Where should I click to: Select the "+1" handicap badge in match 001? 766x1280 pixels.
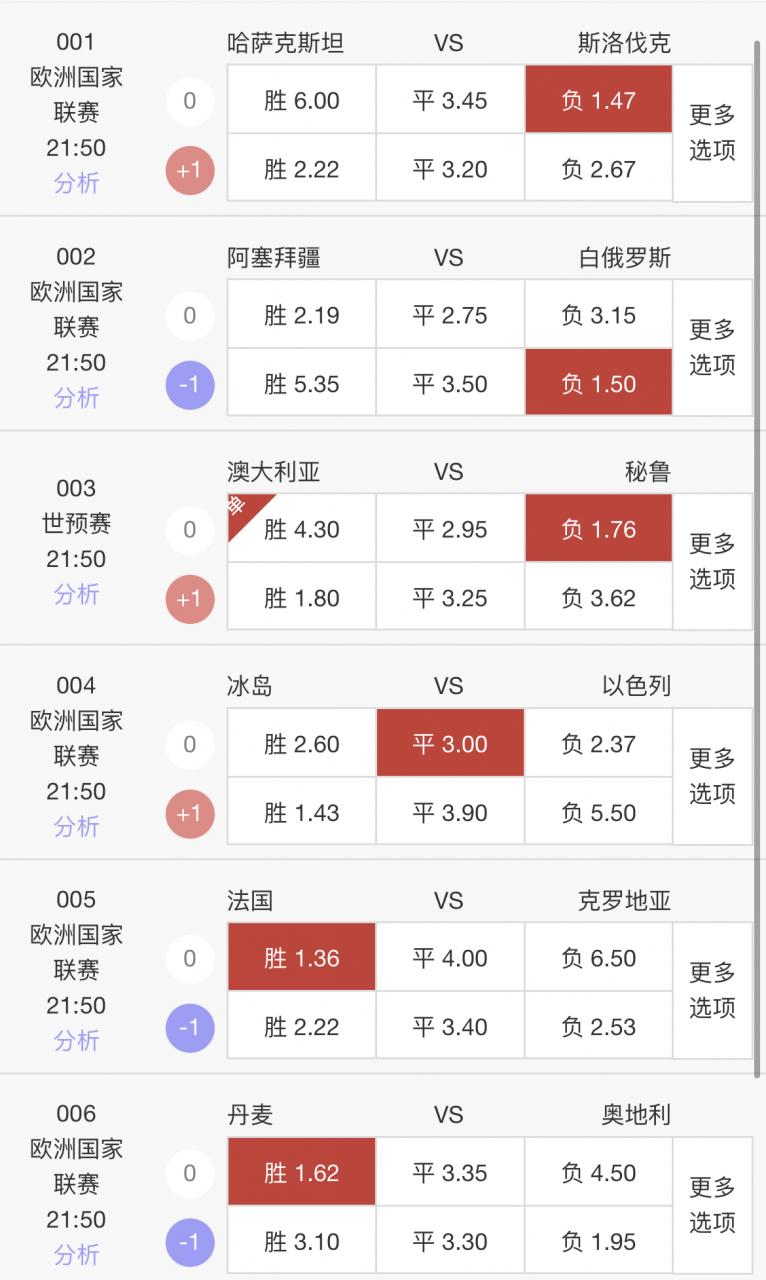pos(190,169)
